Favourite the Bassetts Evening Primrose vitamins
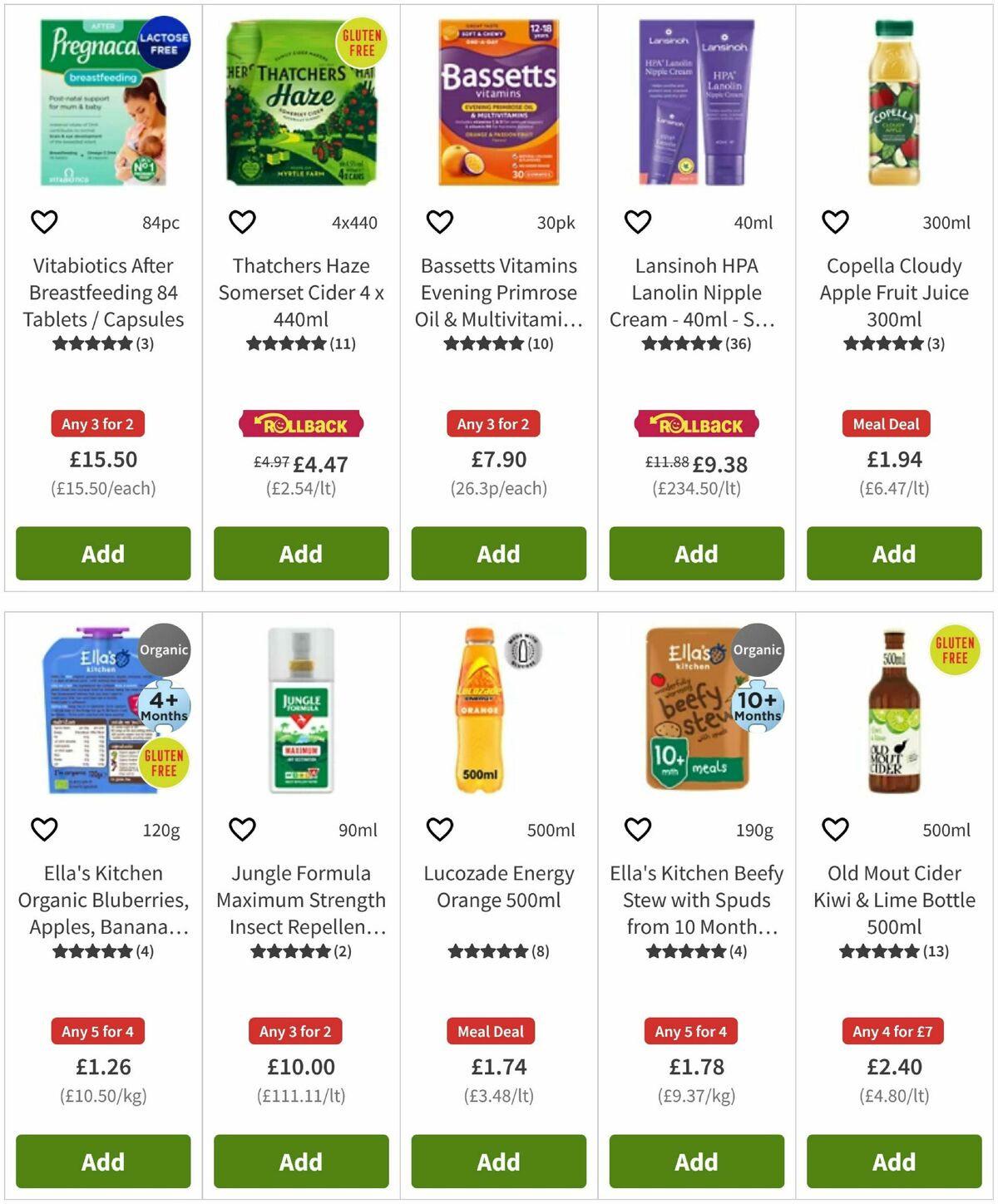Viewport: 998px width, 1204px height. coord(439,222)
